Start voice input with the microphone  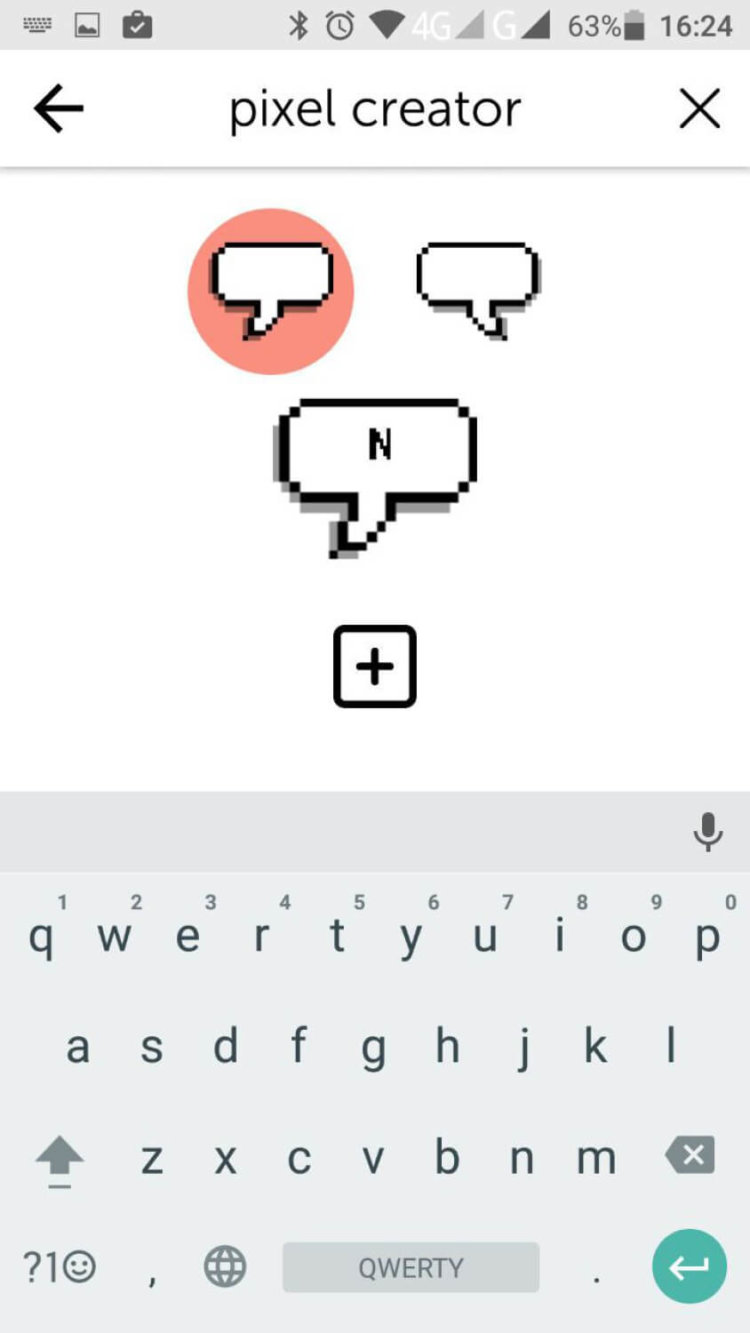coord(708,832)
